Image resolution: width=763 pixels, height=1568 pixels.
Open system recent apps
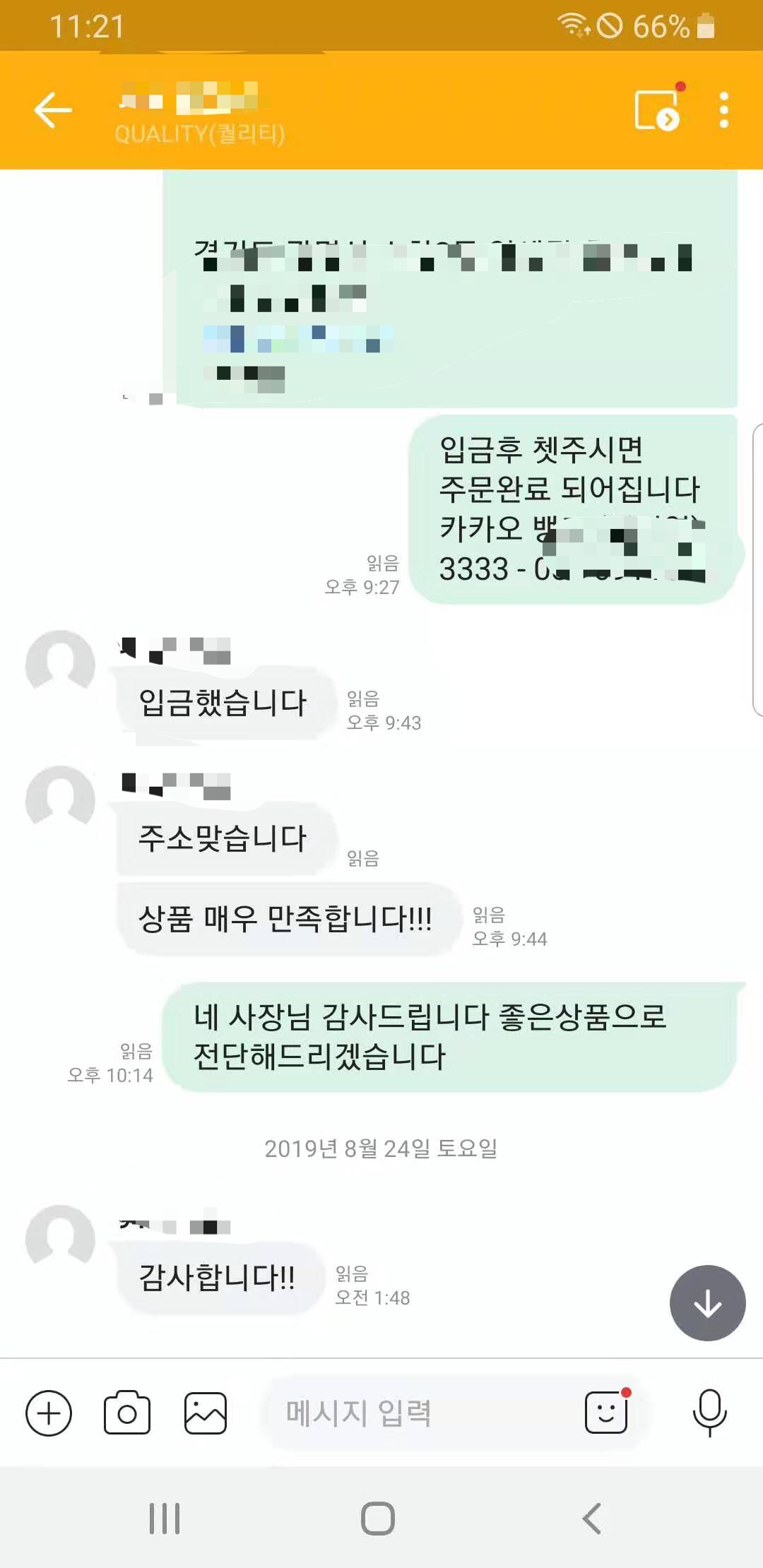165,1519
